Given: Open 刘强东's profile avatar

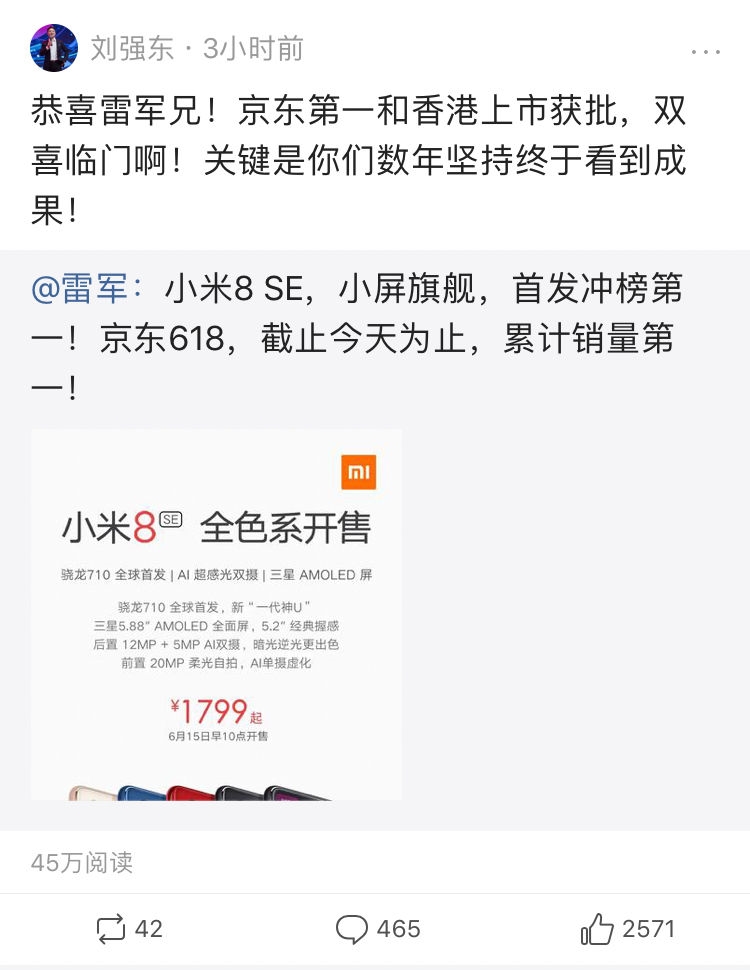Looking at the screenshot, I should (x=54, y=48).
